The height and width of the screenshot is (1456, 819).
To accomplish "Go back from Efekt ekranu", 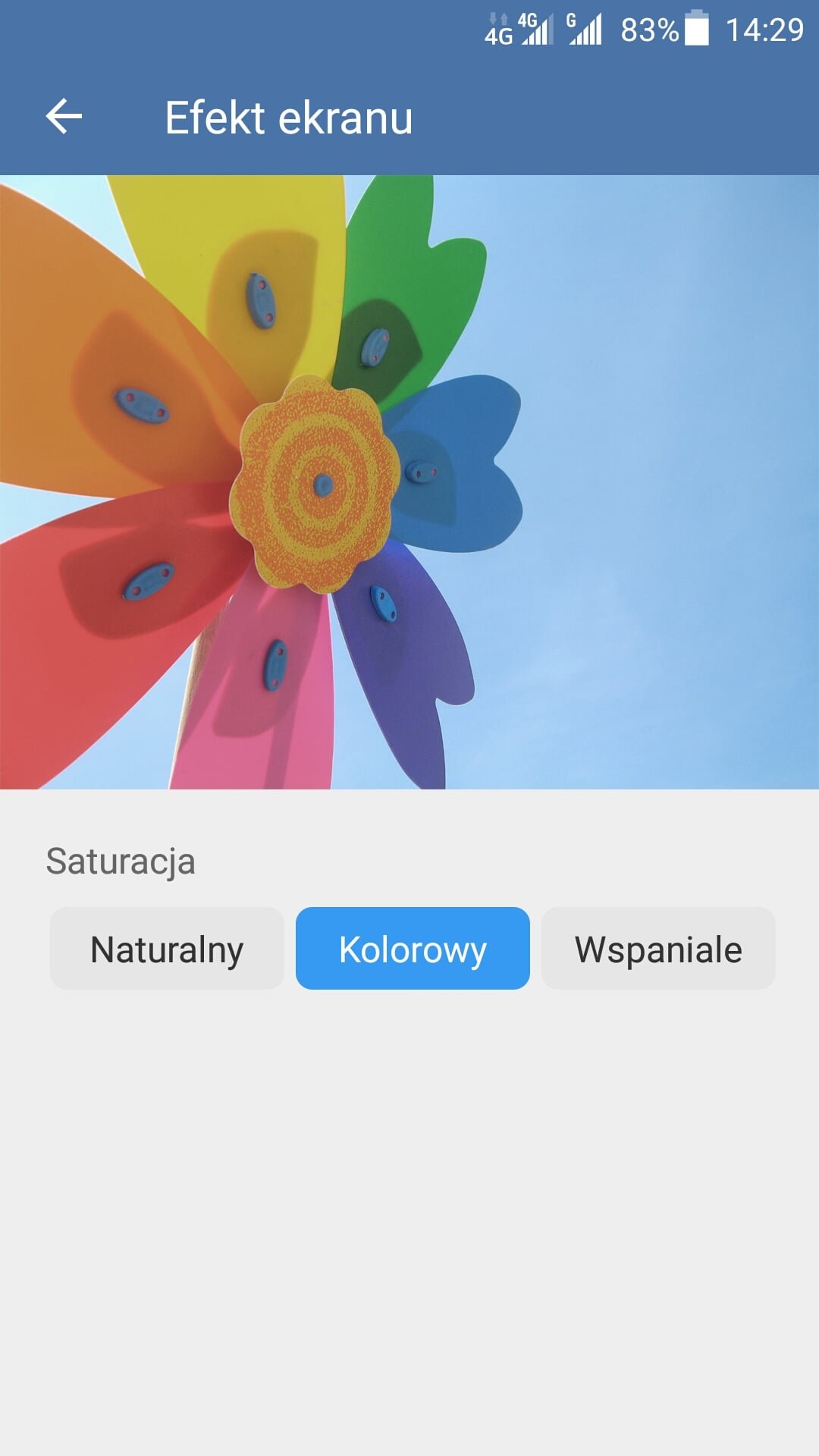I will (x=64, y=117).
